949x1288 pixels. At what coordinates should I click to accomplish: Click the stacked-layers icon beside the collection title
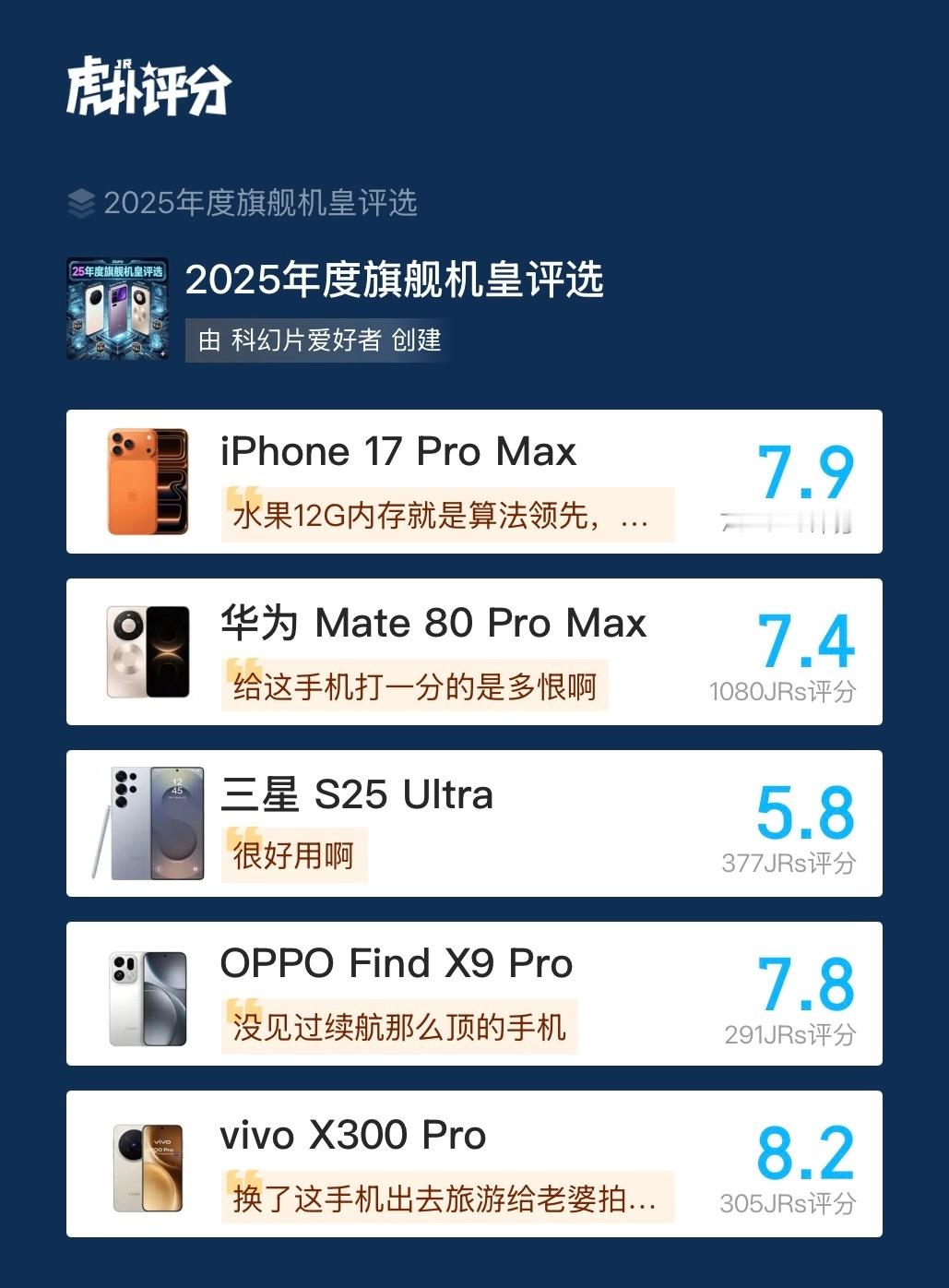tap(80, 201)
